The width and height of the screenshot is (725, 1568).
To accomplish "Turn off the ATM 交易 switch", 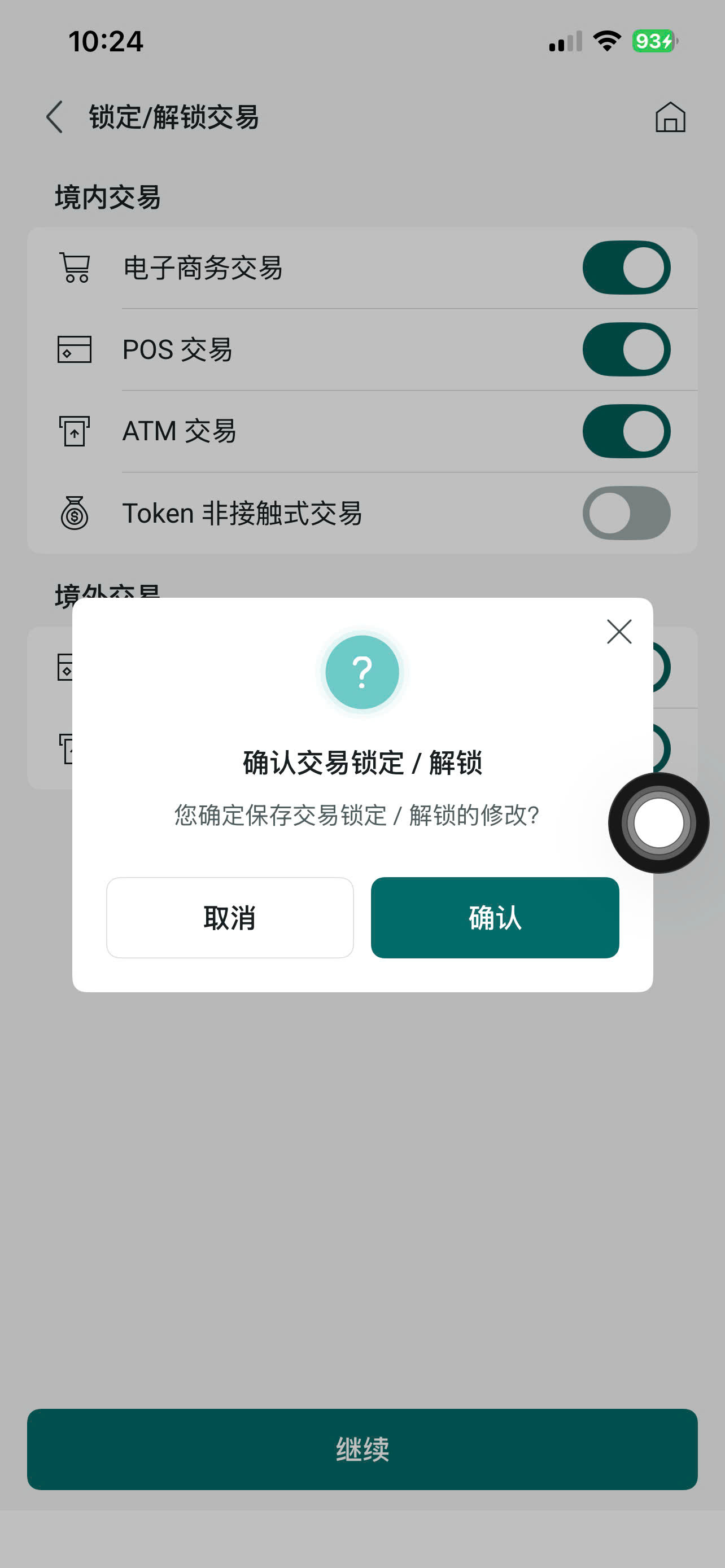I will 626,431.
